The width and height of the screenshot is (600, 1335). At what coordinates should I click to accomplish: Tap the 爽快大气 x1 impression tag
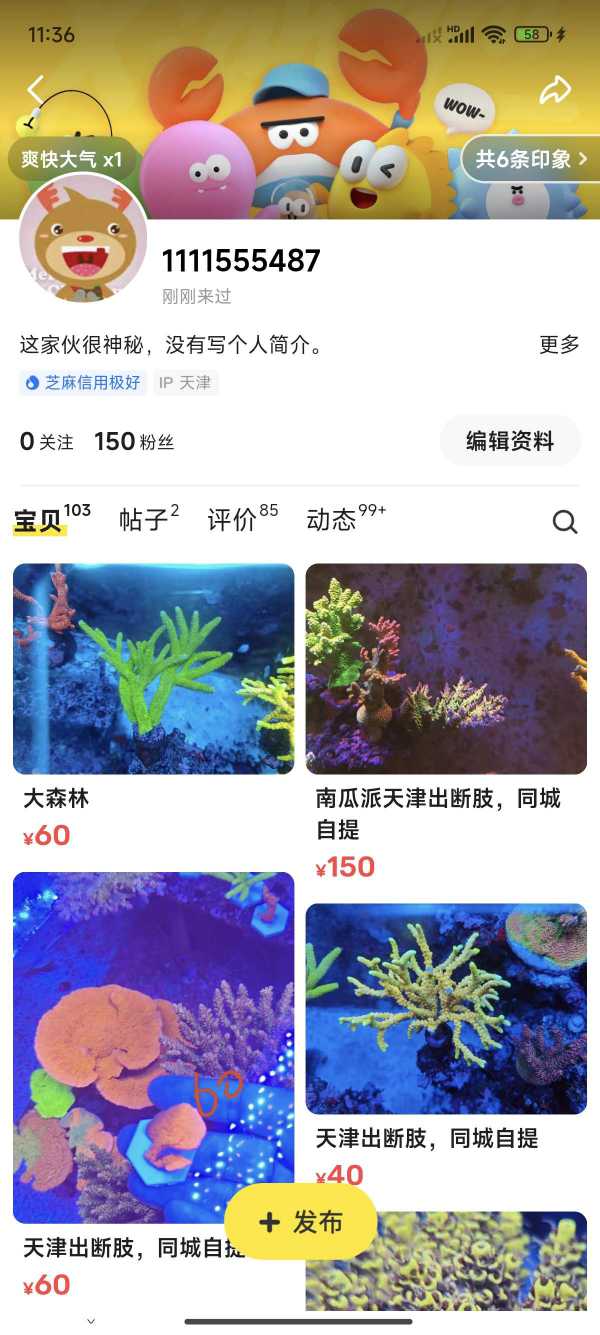coord(72,158)
